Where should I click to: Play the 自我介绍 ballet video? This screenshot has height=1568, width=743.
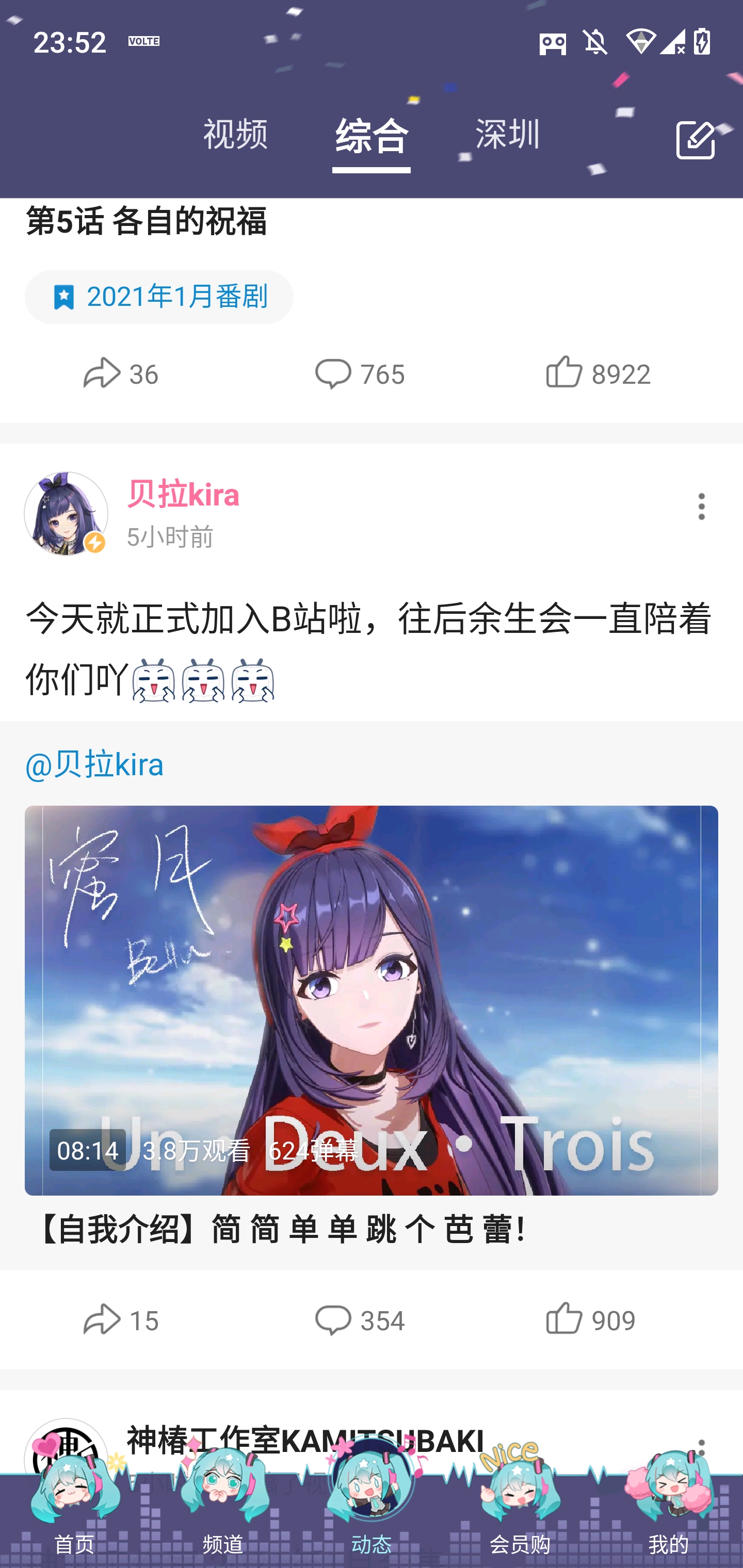click(372, 1000)
